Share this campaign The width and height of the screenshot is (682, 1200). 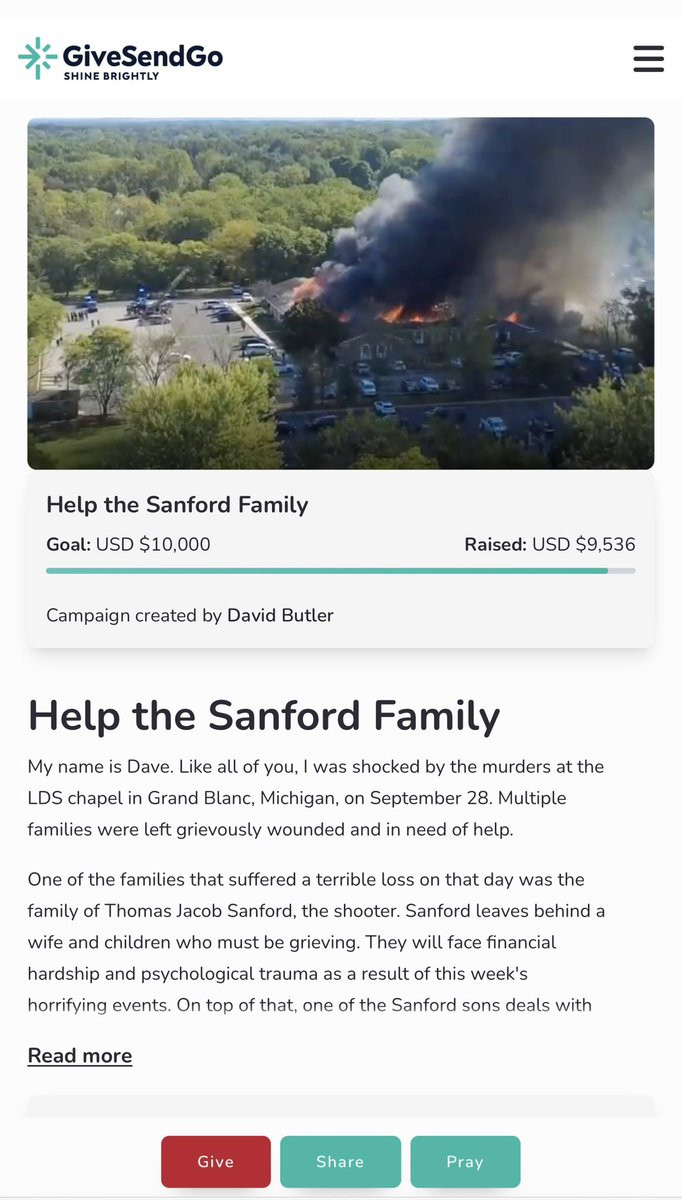340,1161
